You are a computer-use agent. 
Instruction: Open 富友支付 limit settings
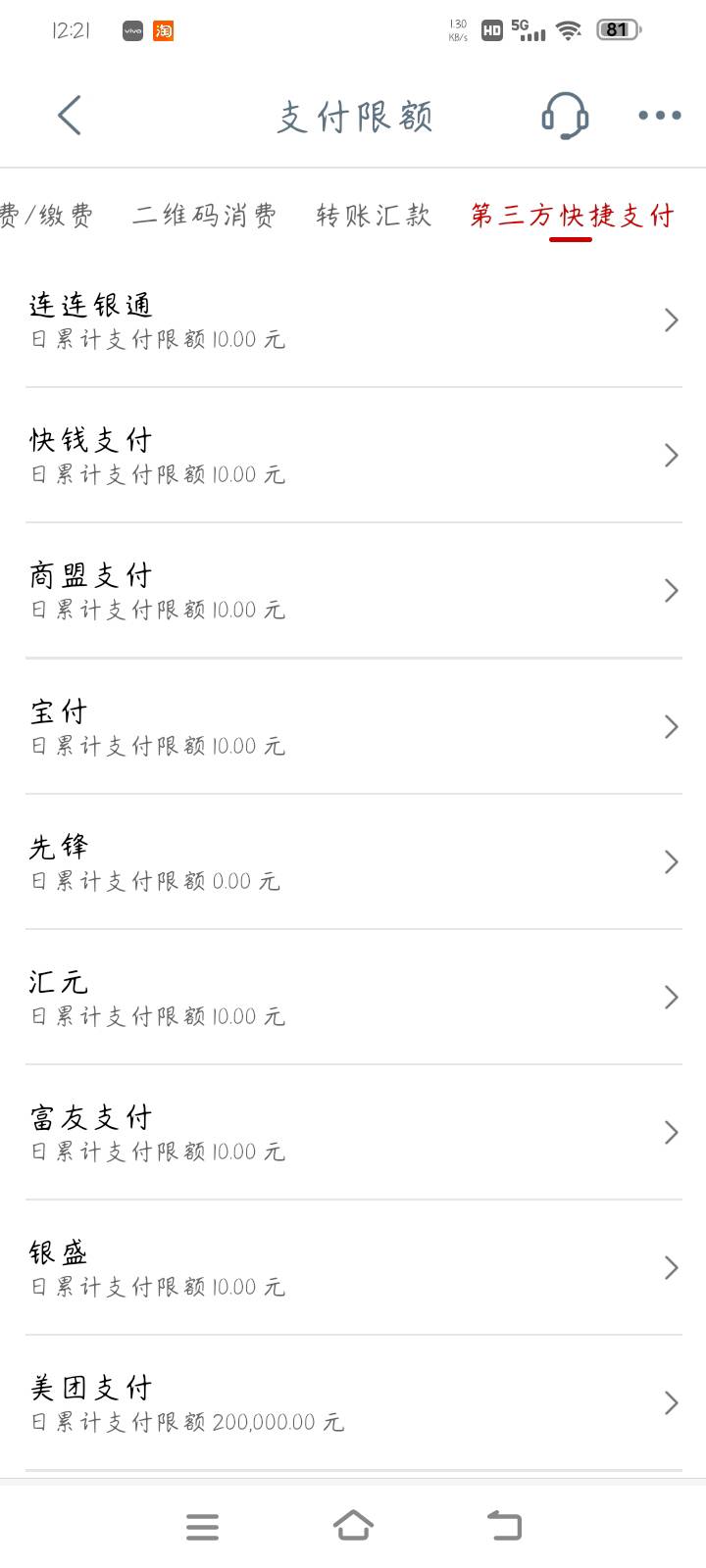[x=353, y=1133]
